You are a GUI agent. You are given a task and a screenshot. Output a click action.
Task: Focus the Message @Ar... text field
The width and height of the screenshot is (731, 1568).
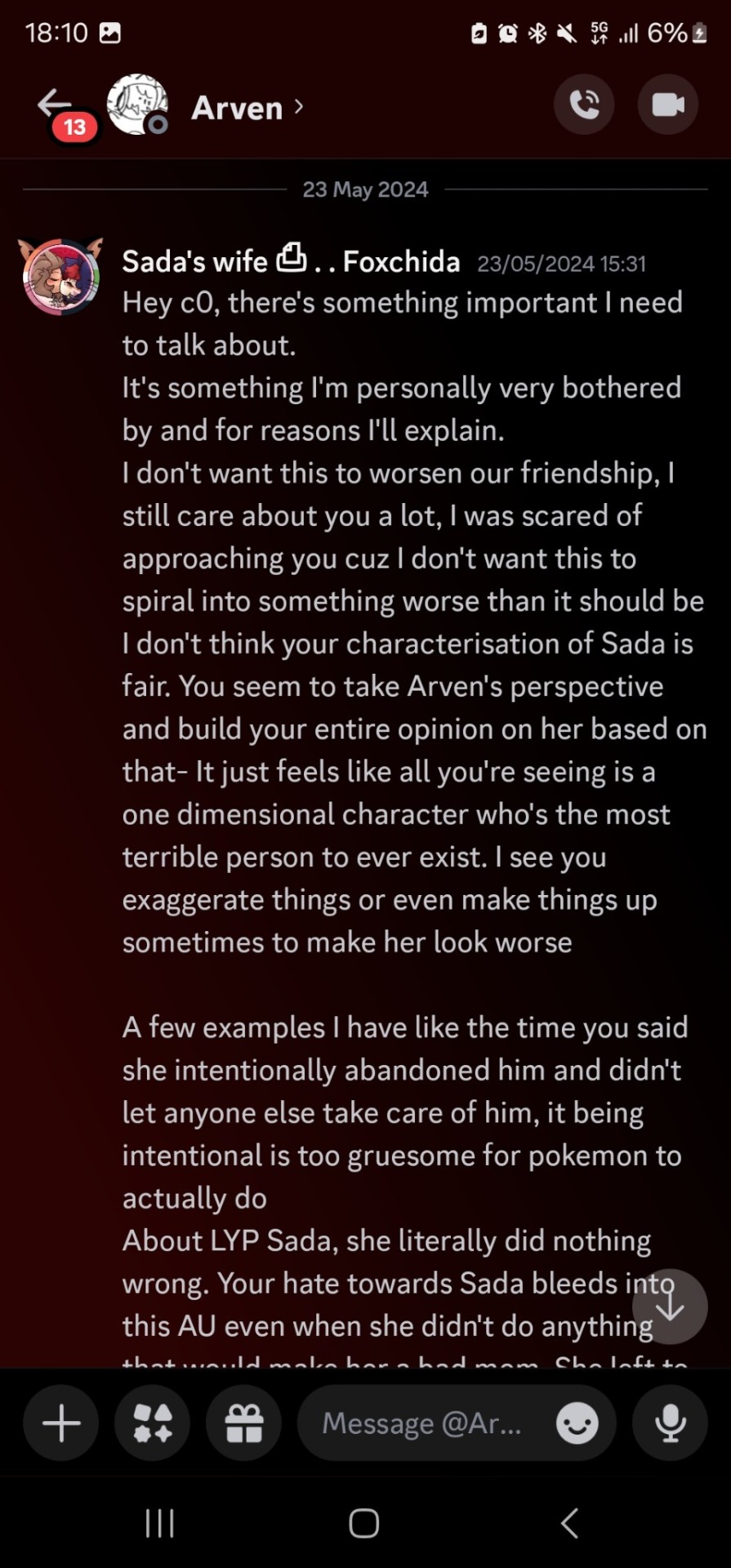click(x=421, y=1423)
